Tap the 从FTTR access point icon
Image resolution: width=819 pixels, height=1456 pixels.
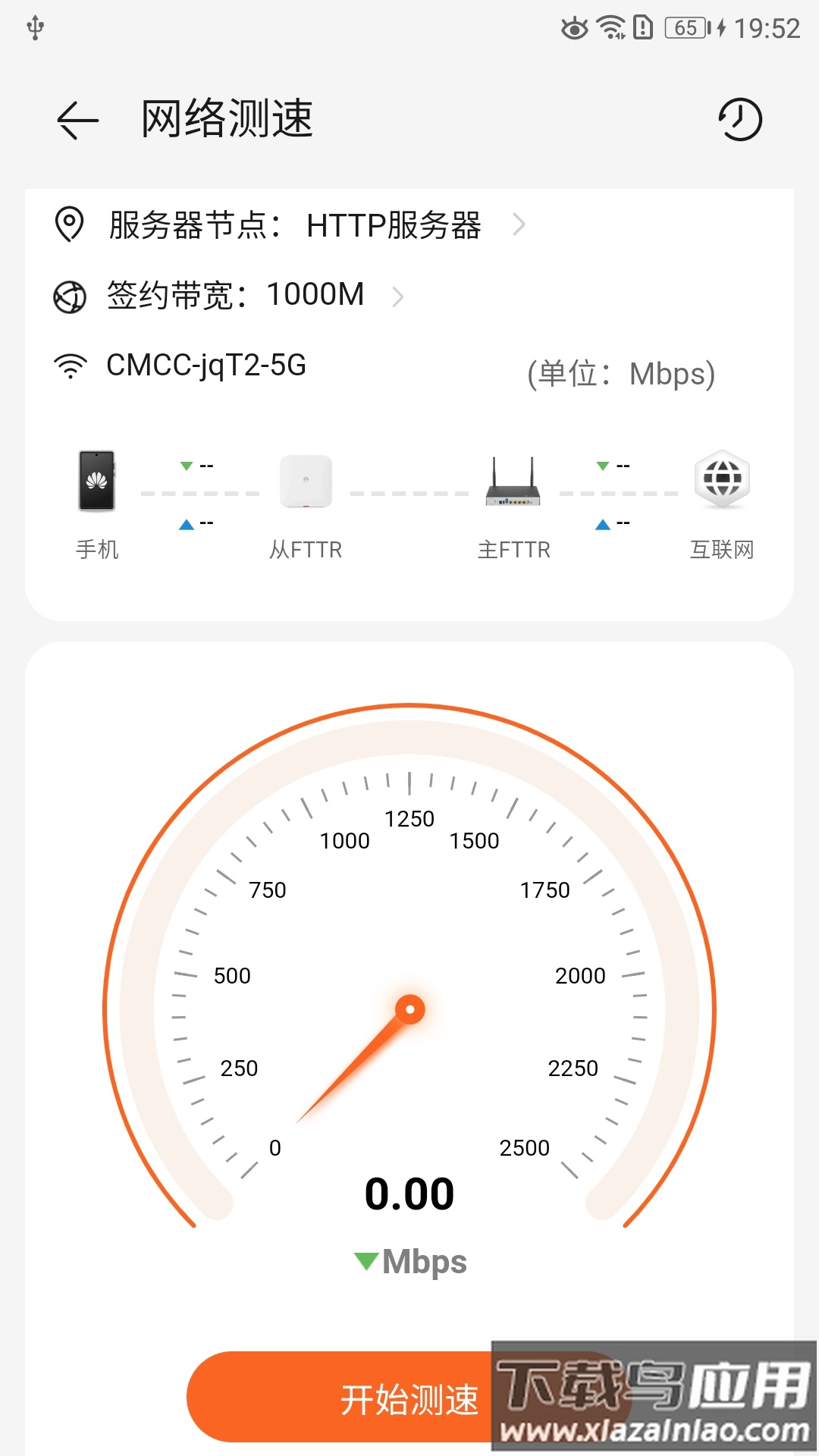pos(306,480)
